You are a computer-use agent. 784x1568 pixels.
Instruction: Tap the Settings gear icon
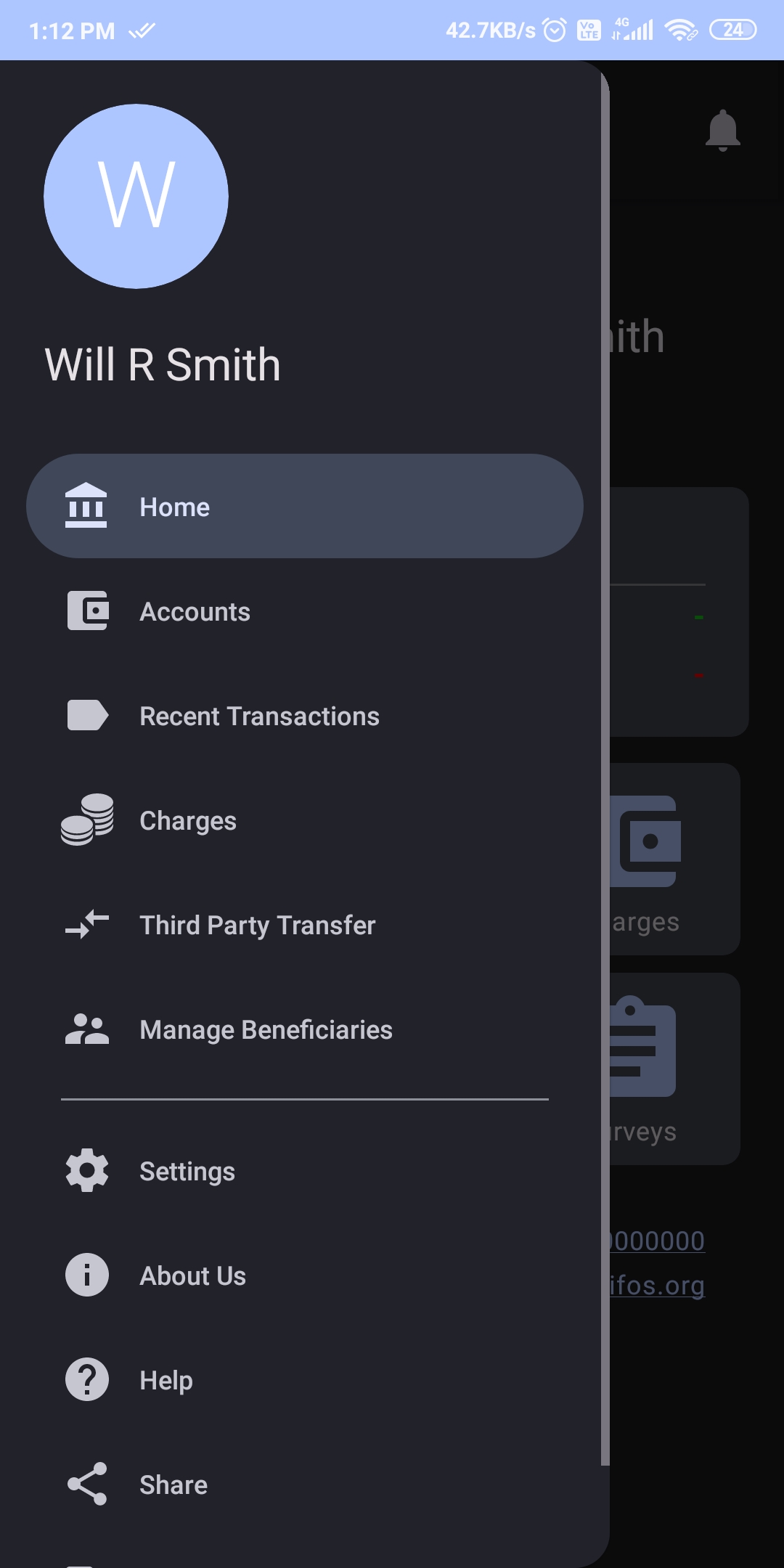86,1170
